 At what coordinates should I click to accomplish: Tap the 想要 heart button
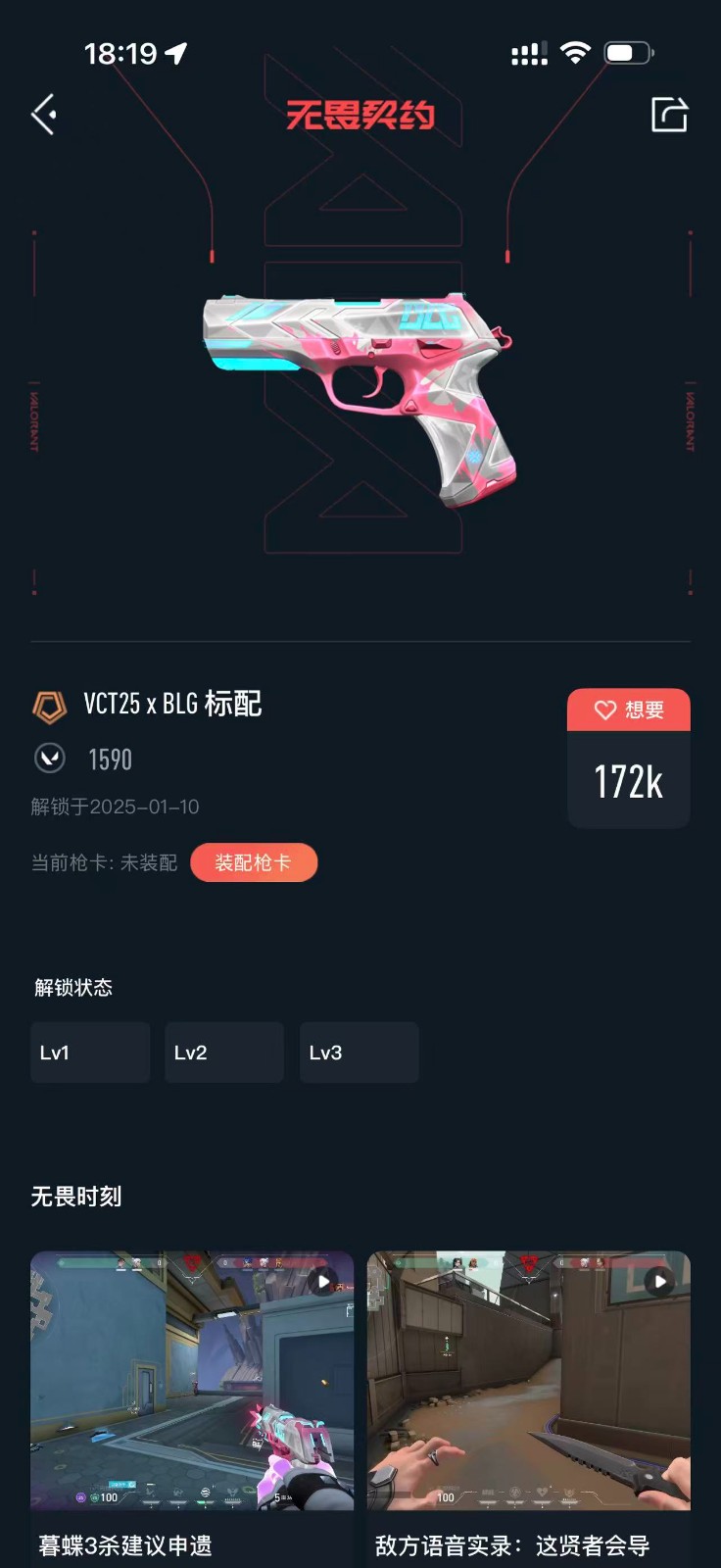pos(629,710)
